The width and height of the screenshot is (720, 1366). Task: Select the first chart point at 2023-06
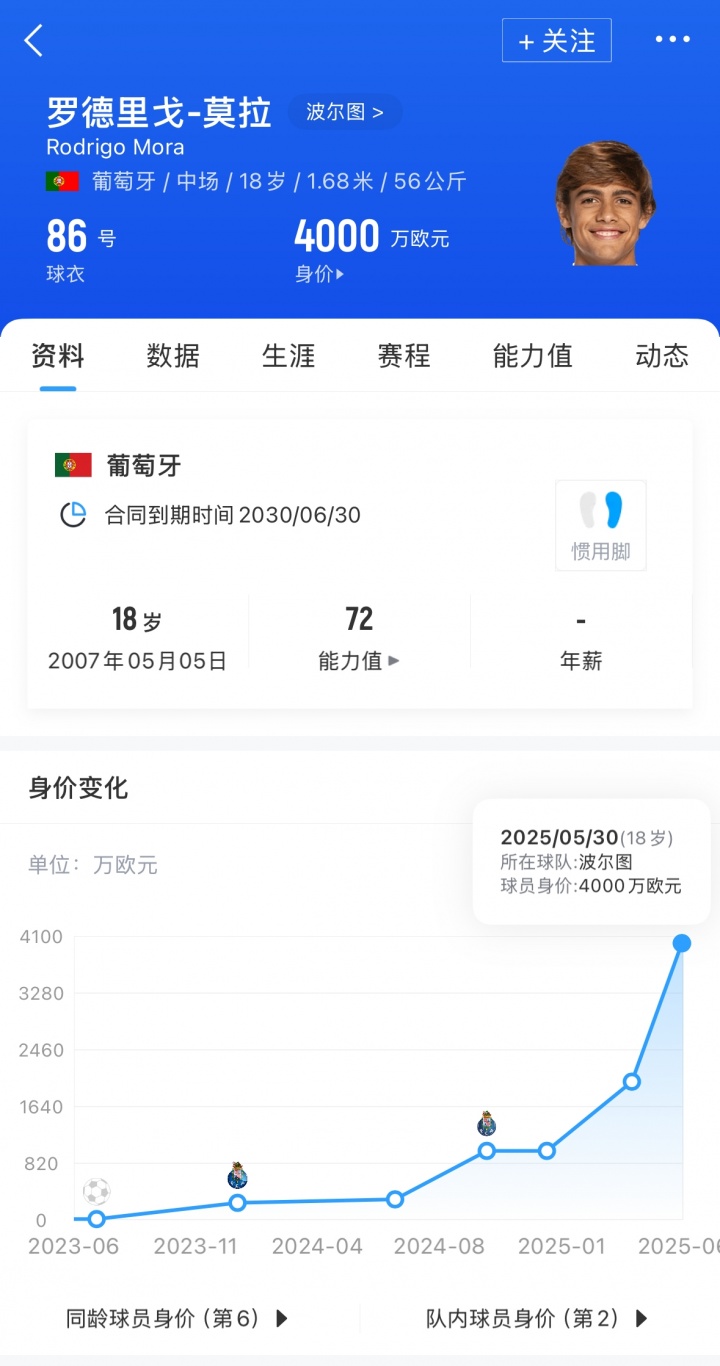(96, 1219)
